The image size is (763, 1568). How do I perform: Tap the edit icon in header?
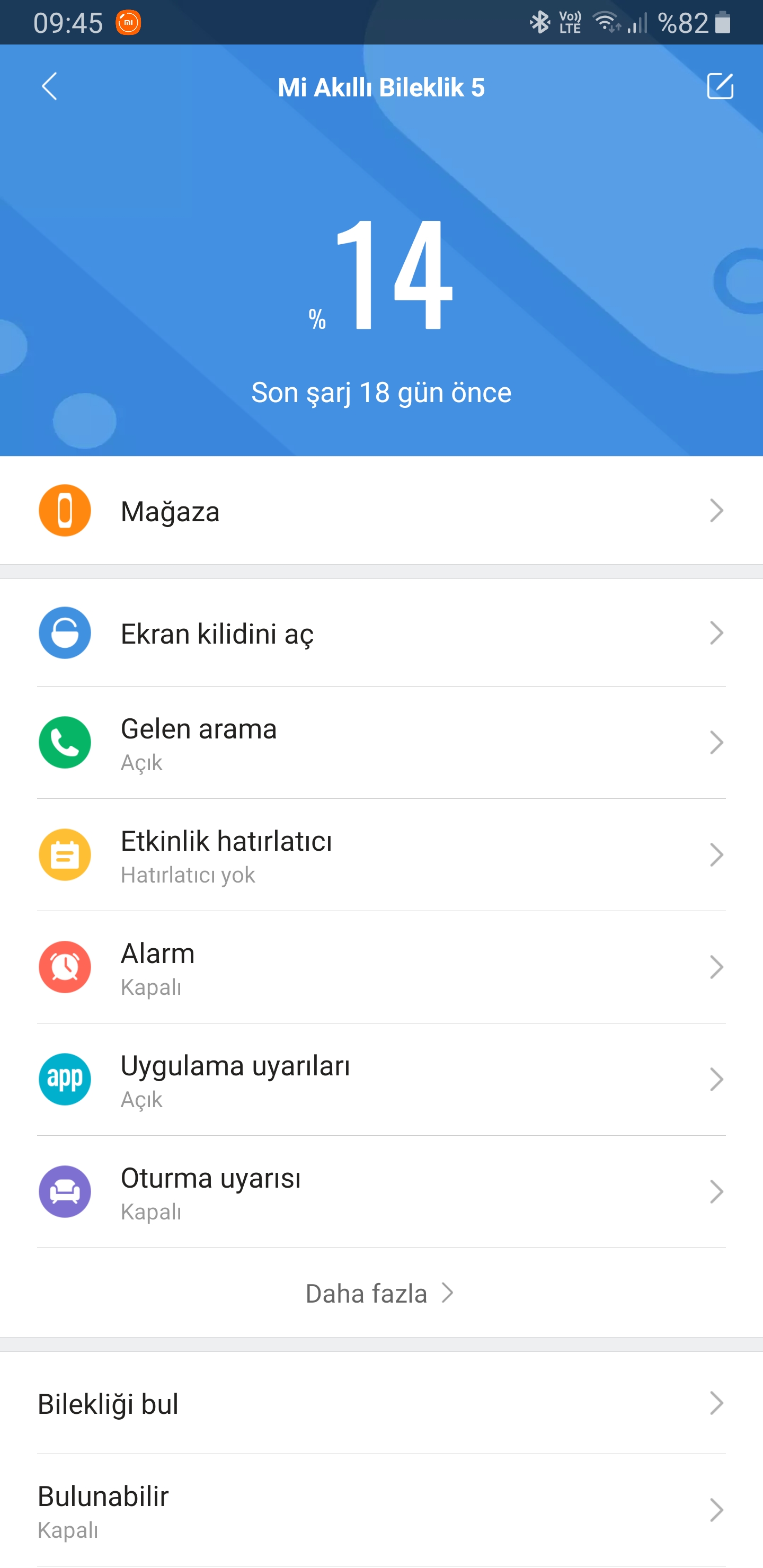coord(719,86)
